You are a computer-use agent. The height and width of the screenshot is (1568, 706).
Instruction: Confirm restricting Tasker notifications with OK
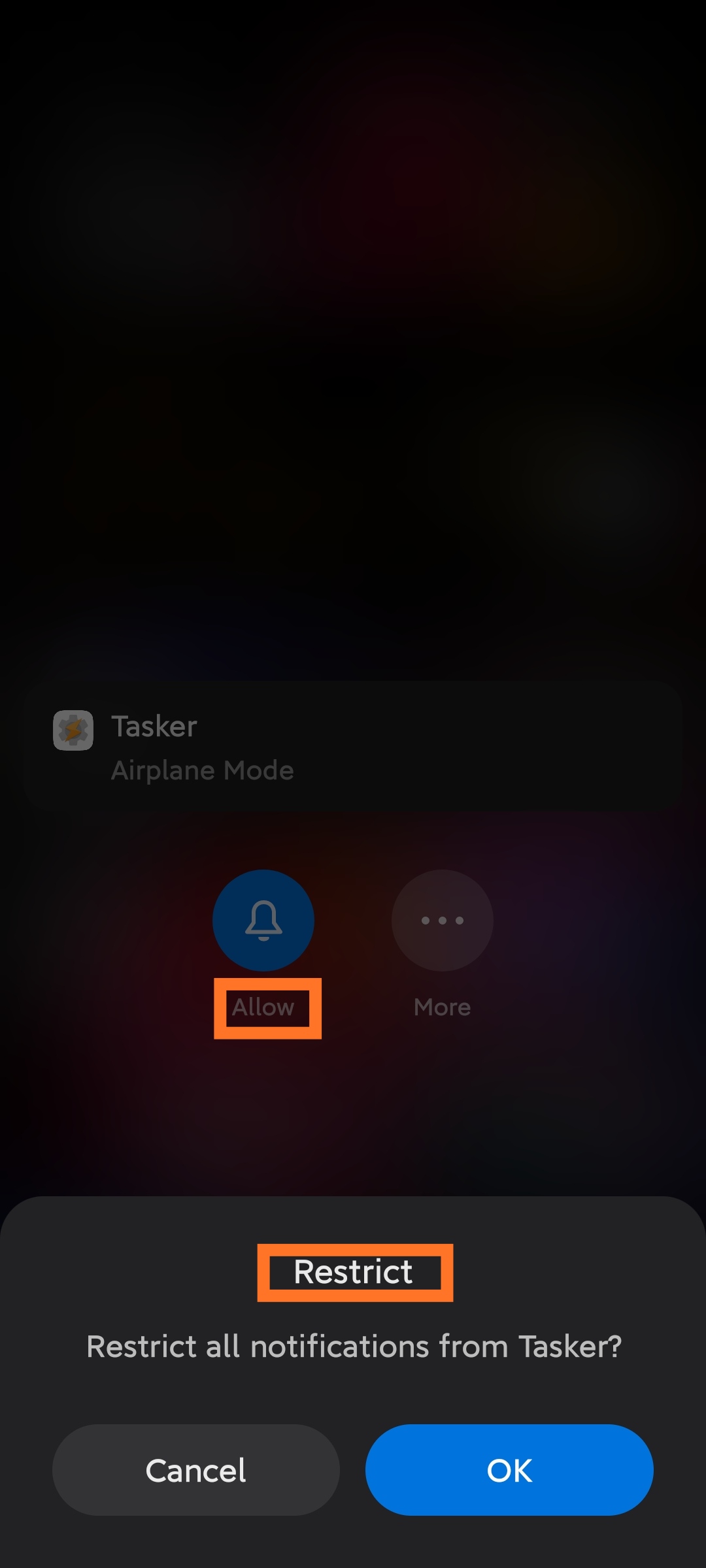[x=509, y=1470]
